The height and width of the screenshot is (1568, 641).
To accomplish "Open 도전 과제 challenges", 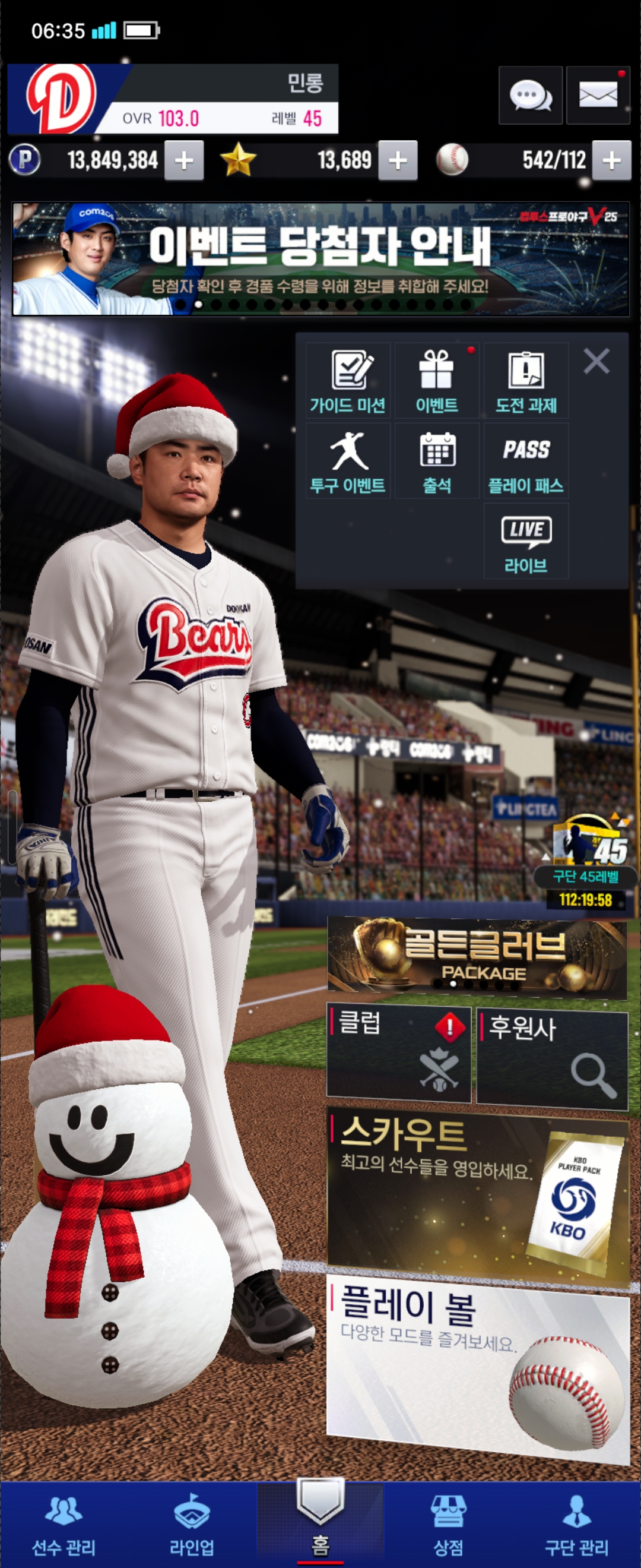I will (x=526, y=381).
